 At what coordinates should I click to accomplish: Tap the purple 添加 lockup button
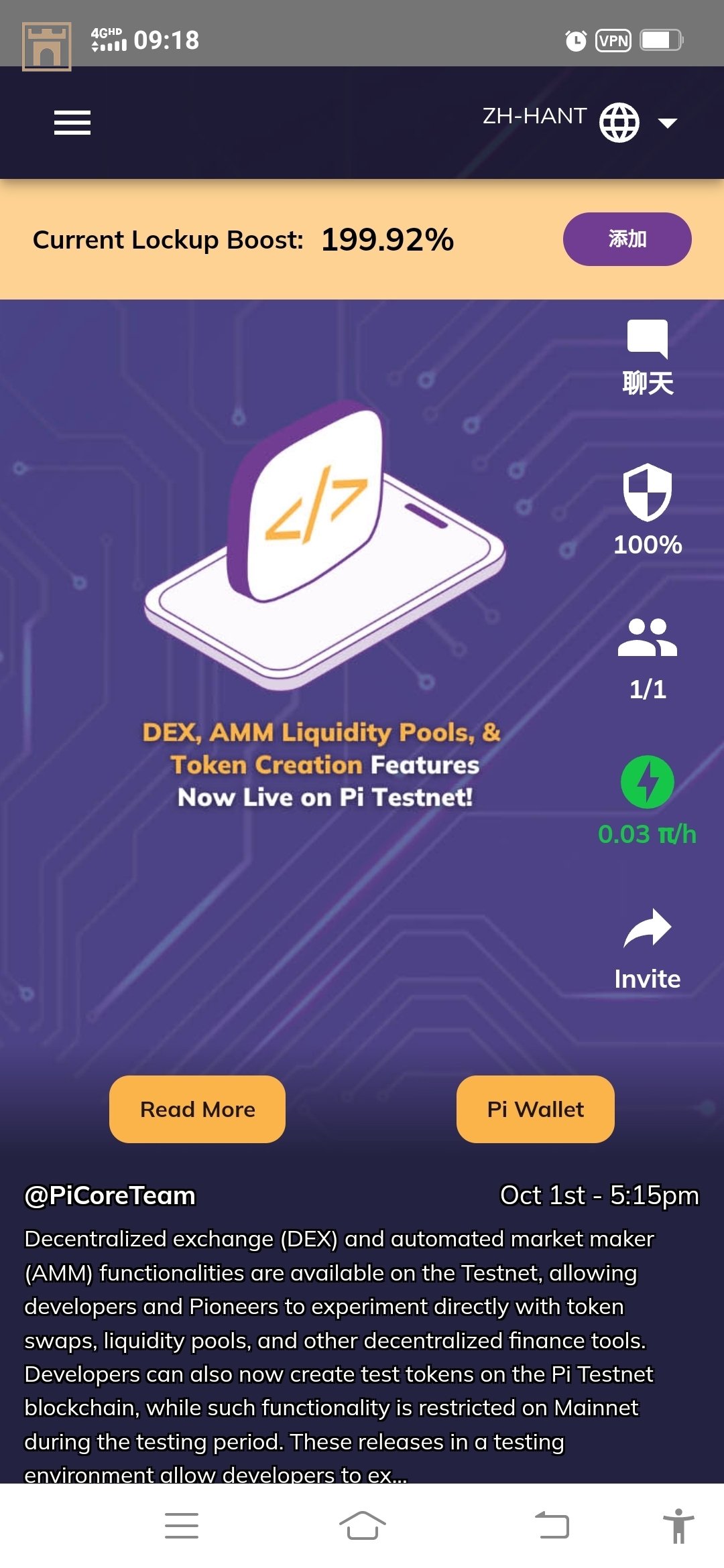[627, 239]
